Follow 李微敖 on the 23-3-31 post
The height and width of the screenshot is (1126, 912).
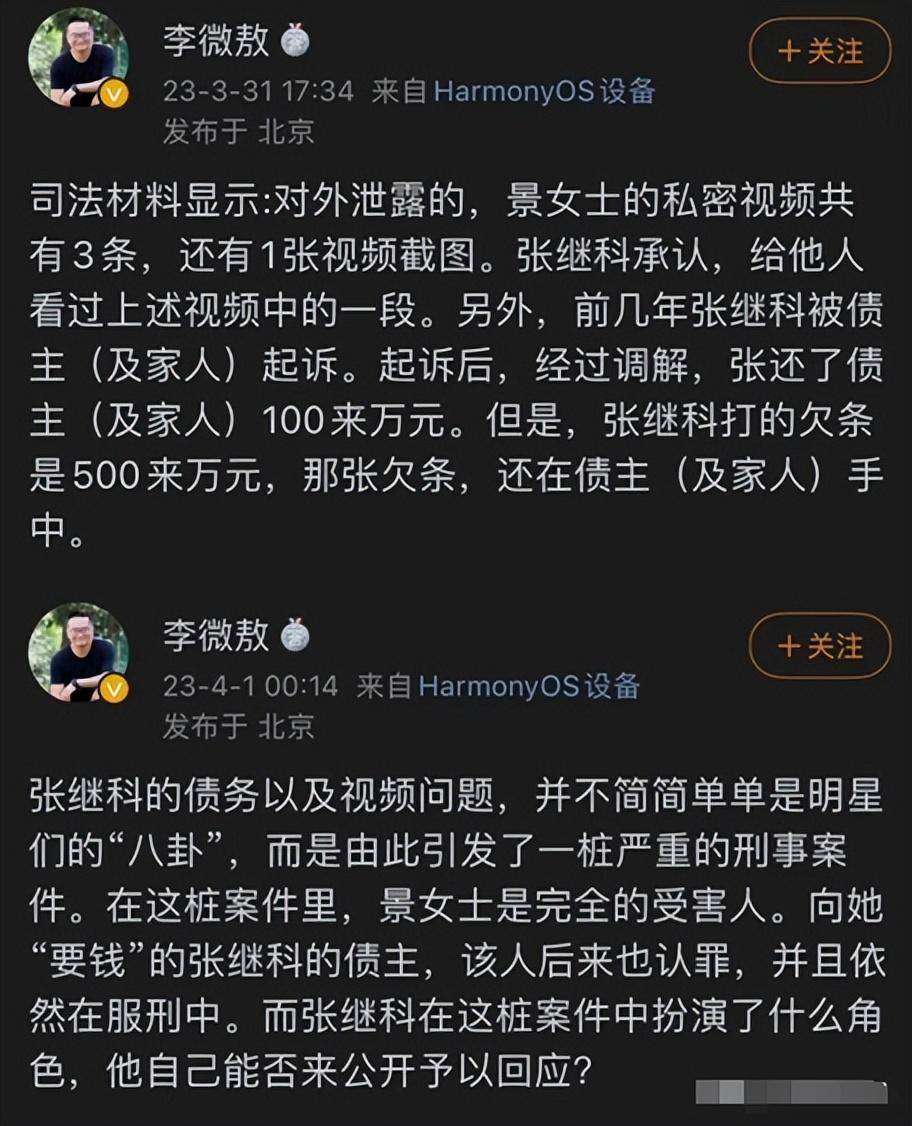(819, 51)
